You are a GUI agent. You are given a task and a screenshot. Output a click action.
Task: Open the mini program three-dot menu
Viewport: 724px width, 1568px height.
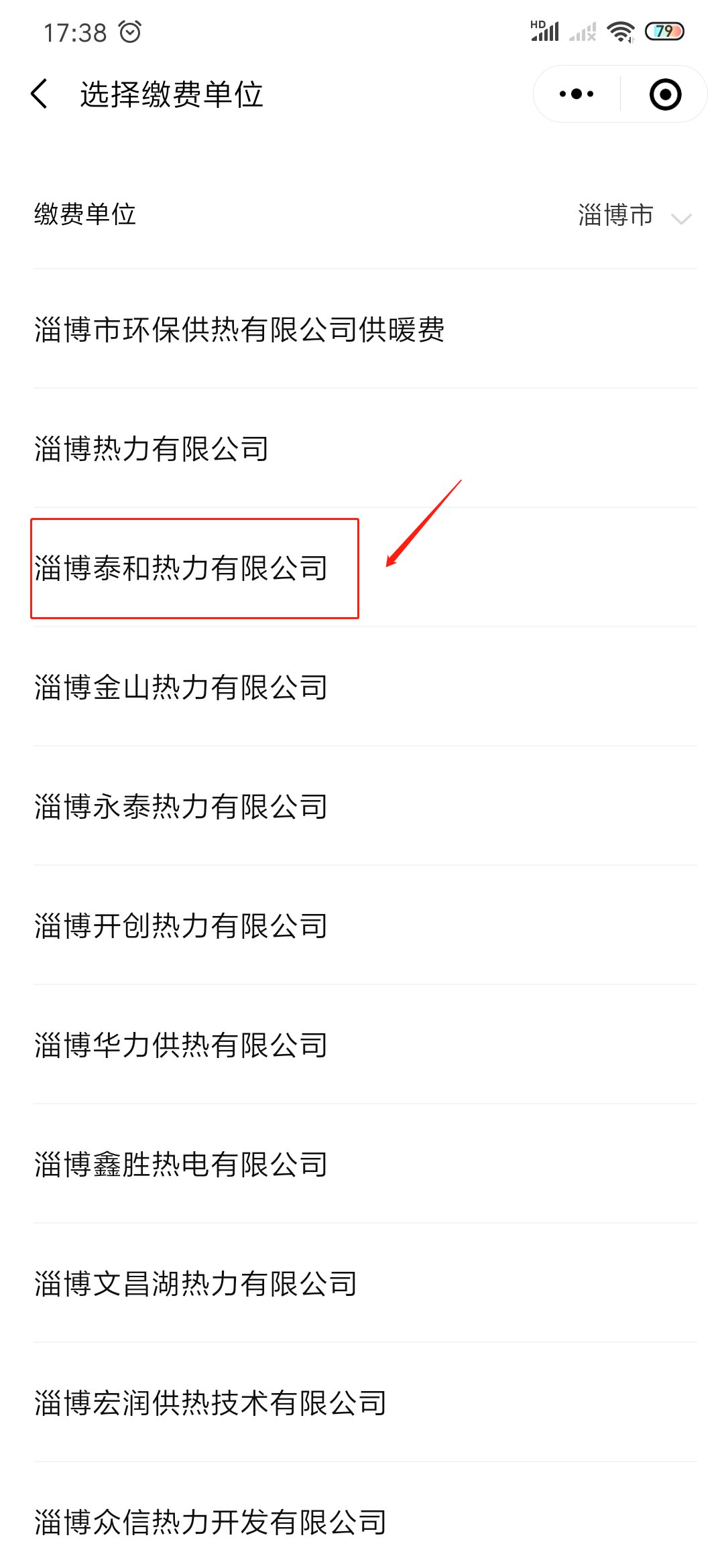577,94
